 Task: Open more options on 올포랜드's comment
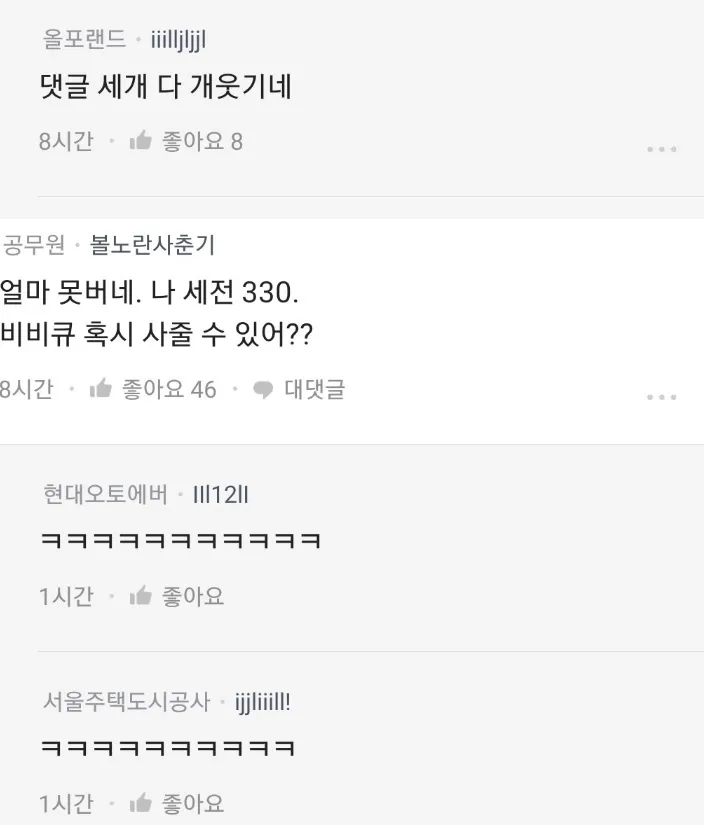tap(661, 149)
